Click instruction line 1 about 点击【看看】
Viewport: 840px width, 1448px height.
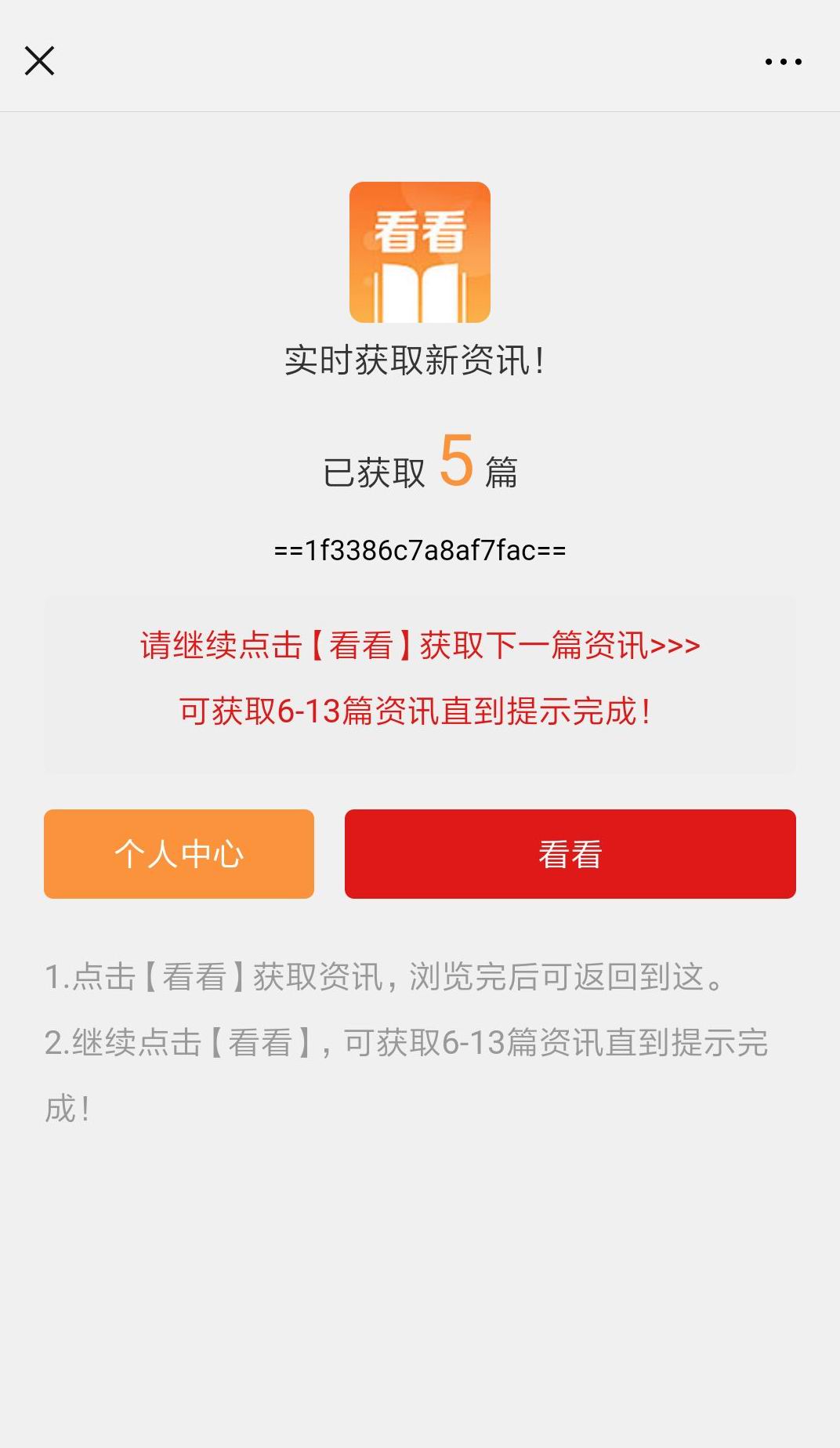(386, 975)
